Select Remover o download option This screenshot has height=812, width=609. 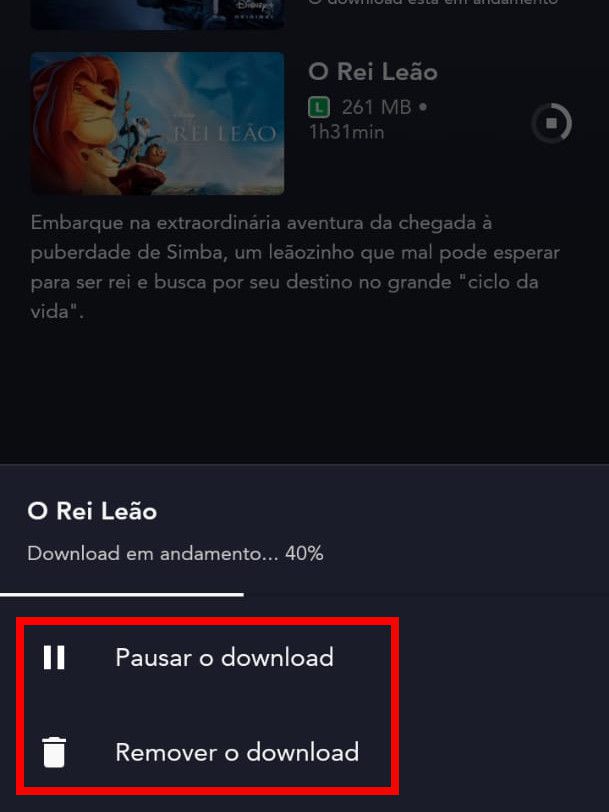pos(236,752)
